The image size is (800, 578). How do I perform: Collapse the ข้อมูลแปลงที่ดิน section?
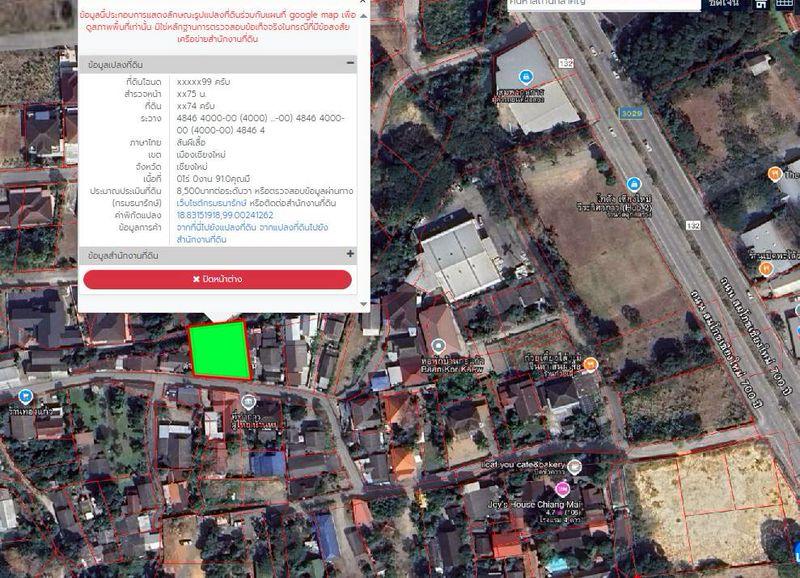pos(349,63)
